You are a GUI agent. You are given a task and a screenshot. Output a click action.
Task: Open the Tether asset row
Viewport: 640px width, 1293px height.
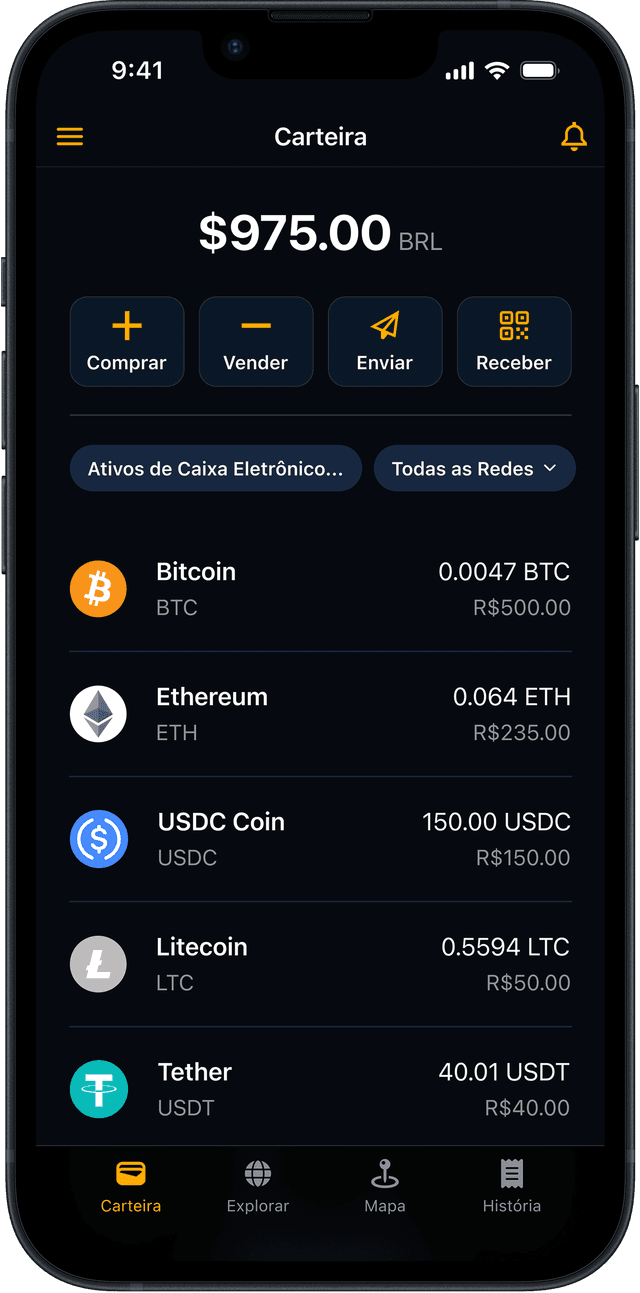320,1089
